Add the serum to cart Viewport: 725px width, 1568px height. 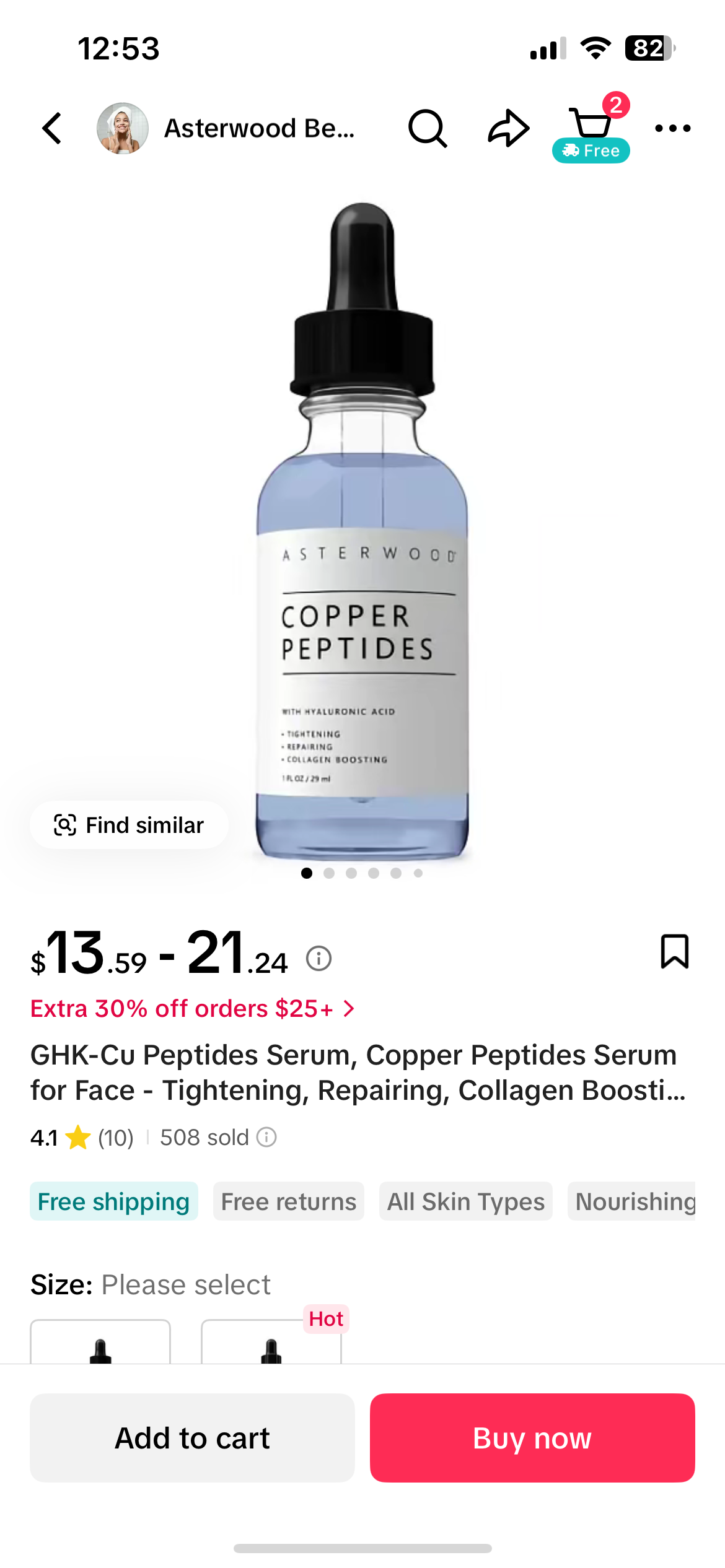192,1438
